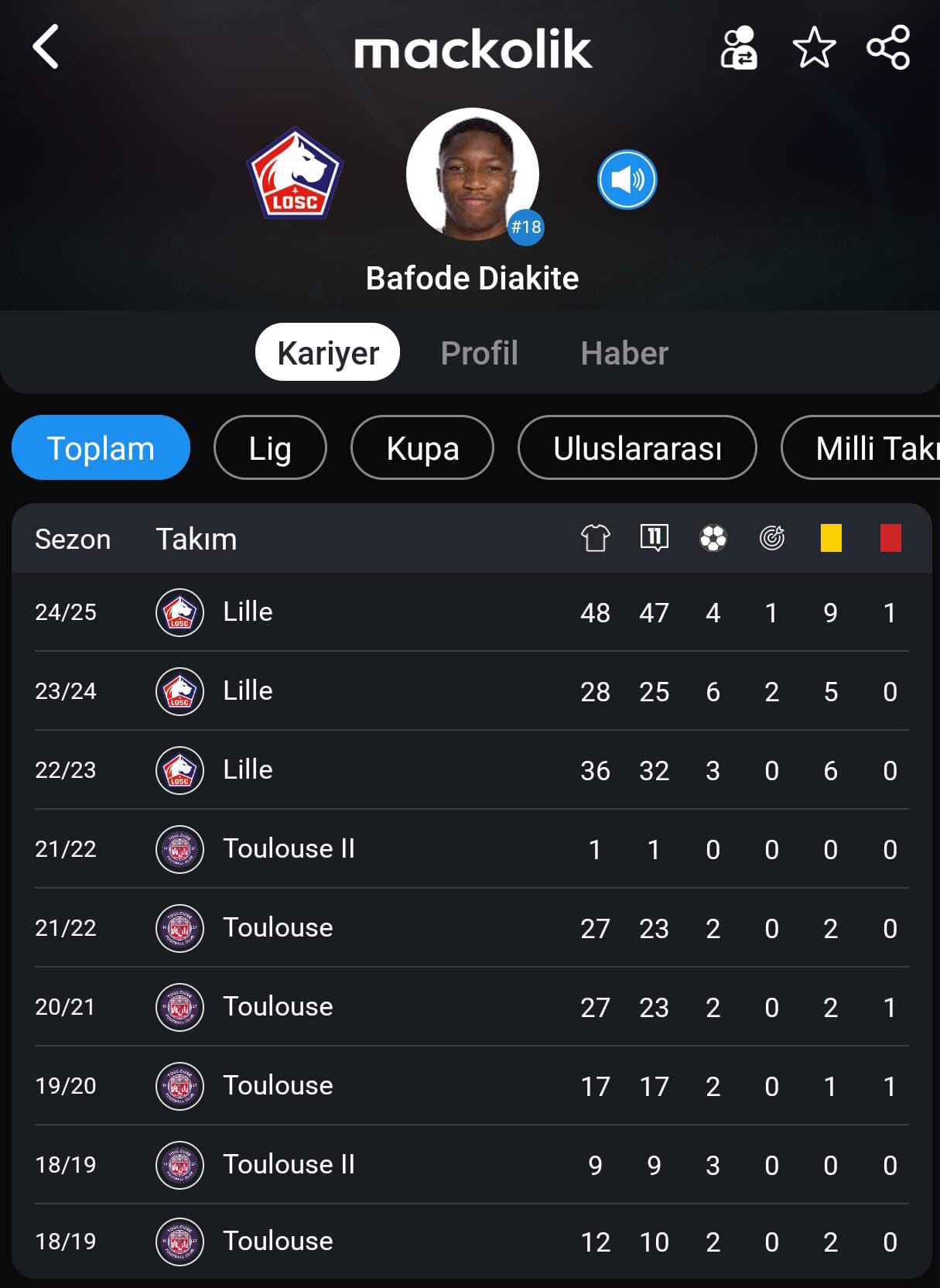
Task: Add Bafode Diakite to favorites
Action: point(814,48)
